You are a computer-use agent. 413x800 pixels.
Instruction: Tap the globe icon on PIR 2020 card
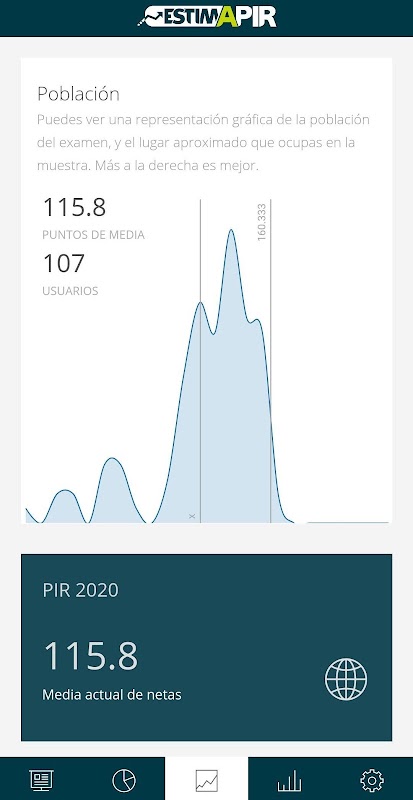(x=346, y=679)
